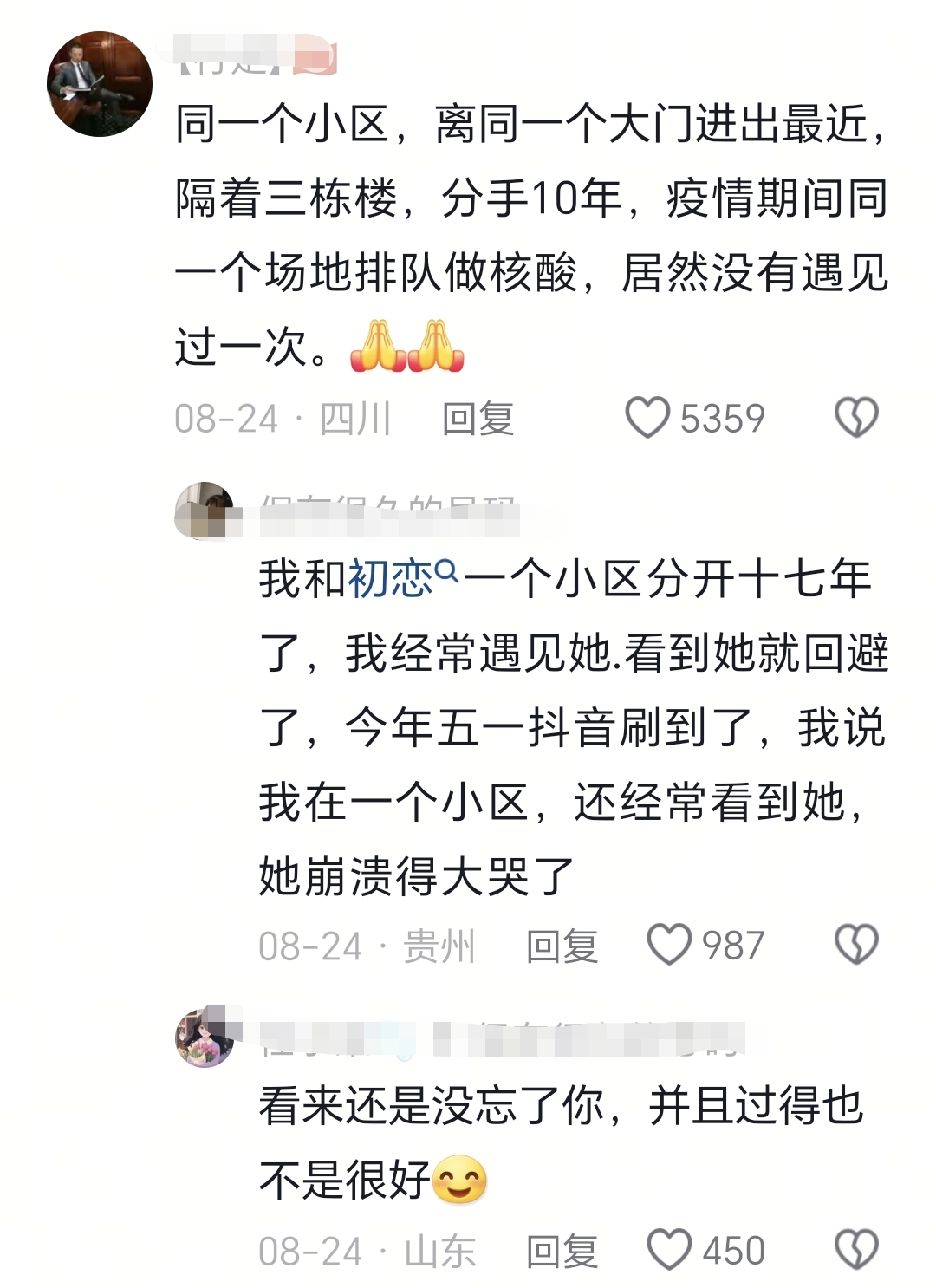
Task: Reply to the 四川 comment
Action: point(478,419)
